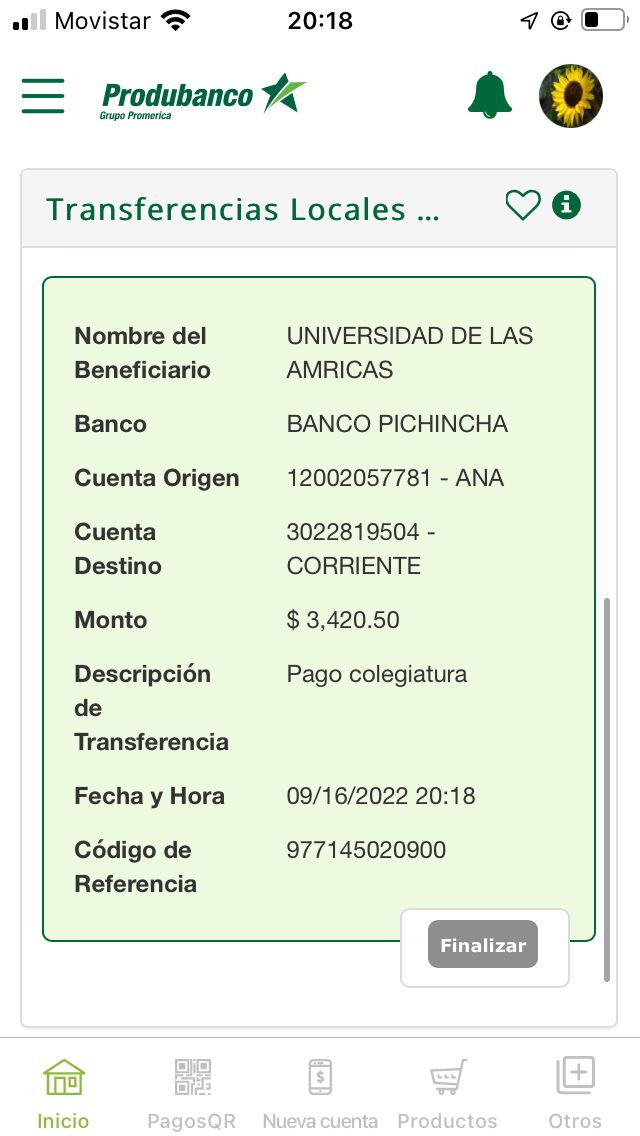Viewport: 640px width, 1136px height.
Task: Open the information icon for Transferencias Locales
Action: coord(567,205)
